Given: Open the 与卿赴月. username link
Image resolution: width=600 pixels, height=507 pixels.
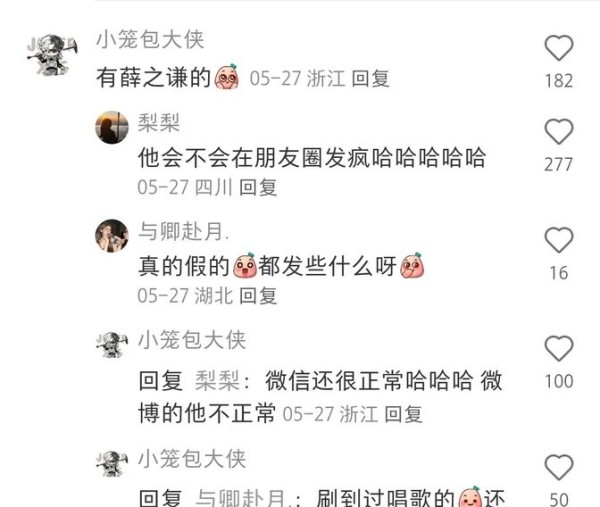Looking at the screenshot, I should tap(183, 231).
